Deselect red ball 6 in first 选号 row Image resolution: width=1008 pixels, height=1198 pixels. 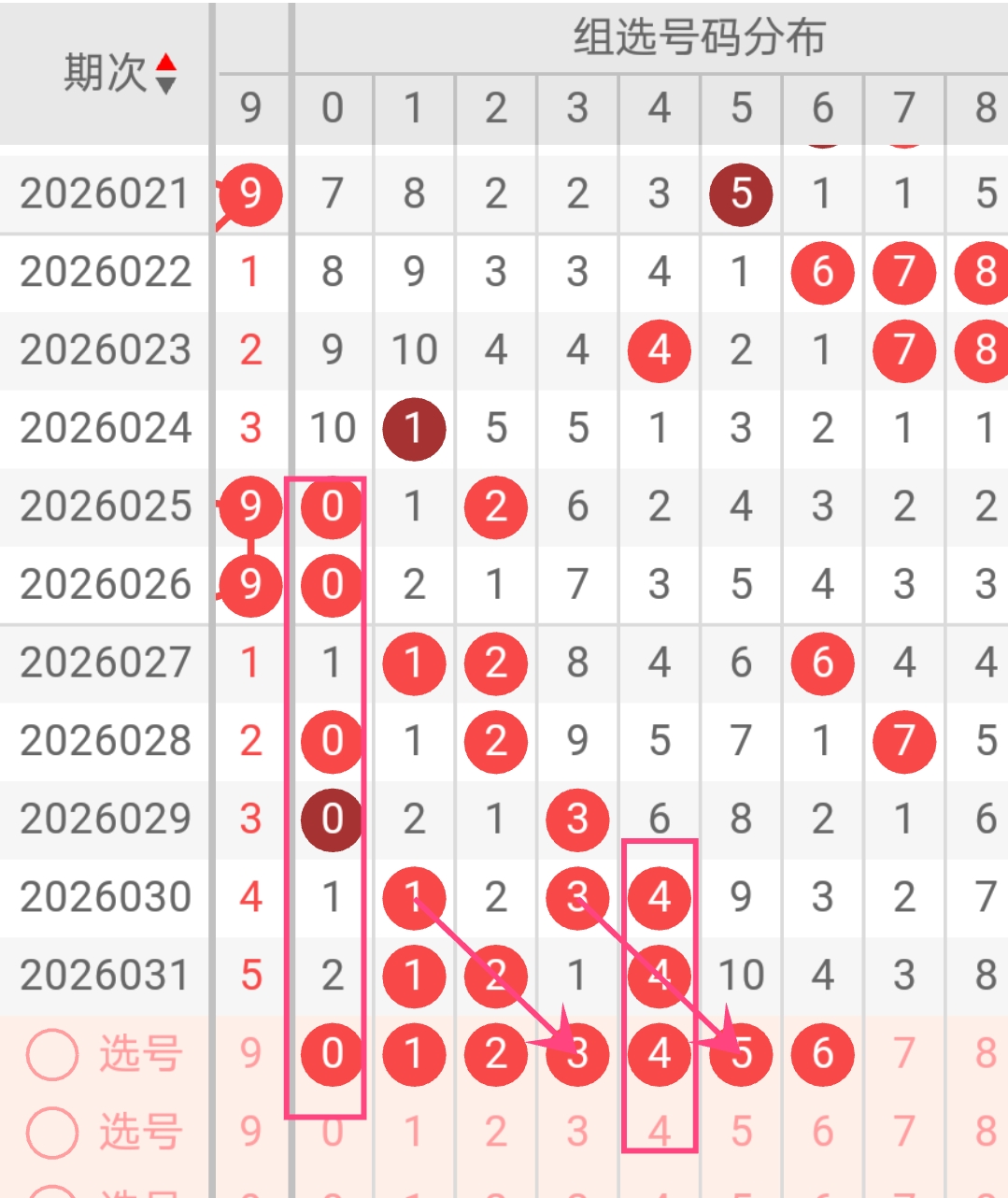pos(822,1054)
